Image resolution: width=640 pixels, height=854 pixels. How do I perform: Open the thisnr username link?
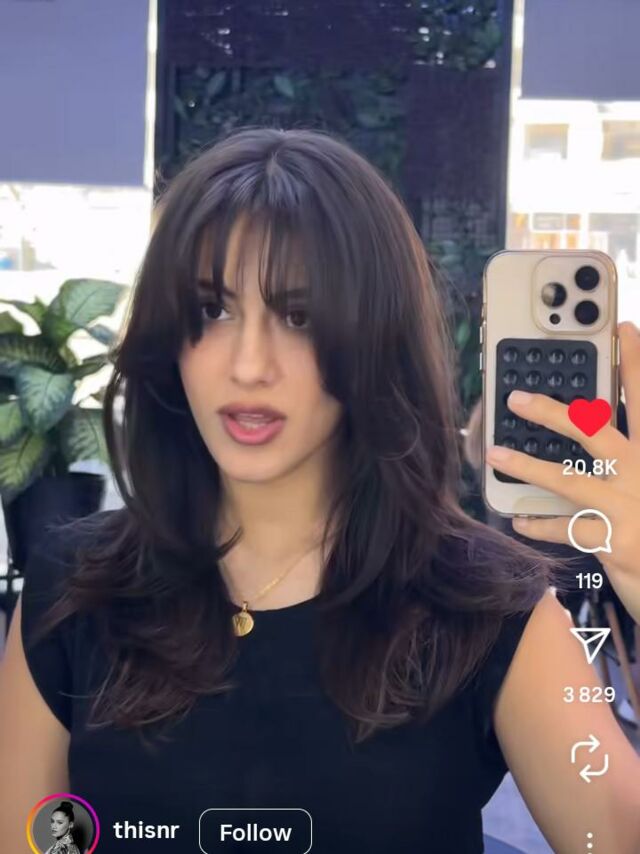coord(146,830)
